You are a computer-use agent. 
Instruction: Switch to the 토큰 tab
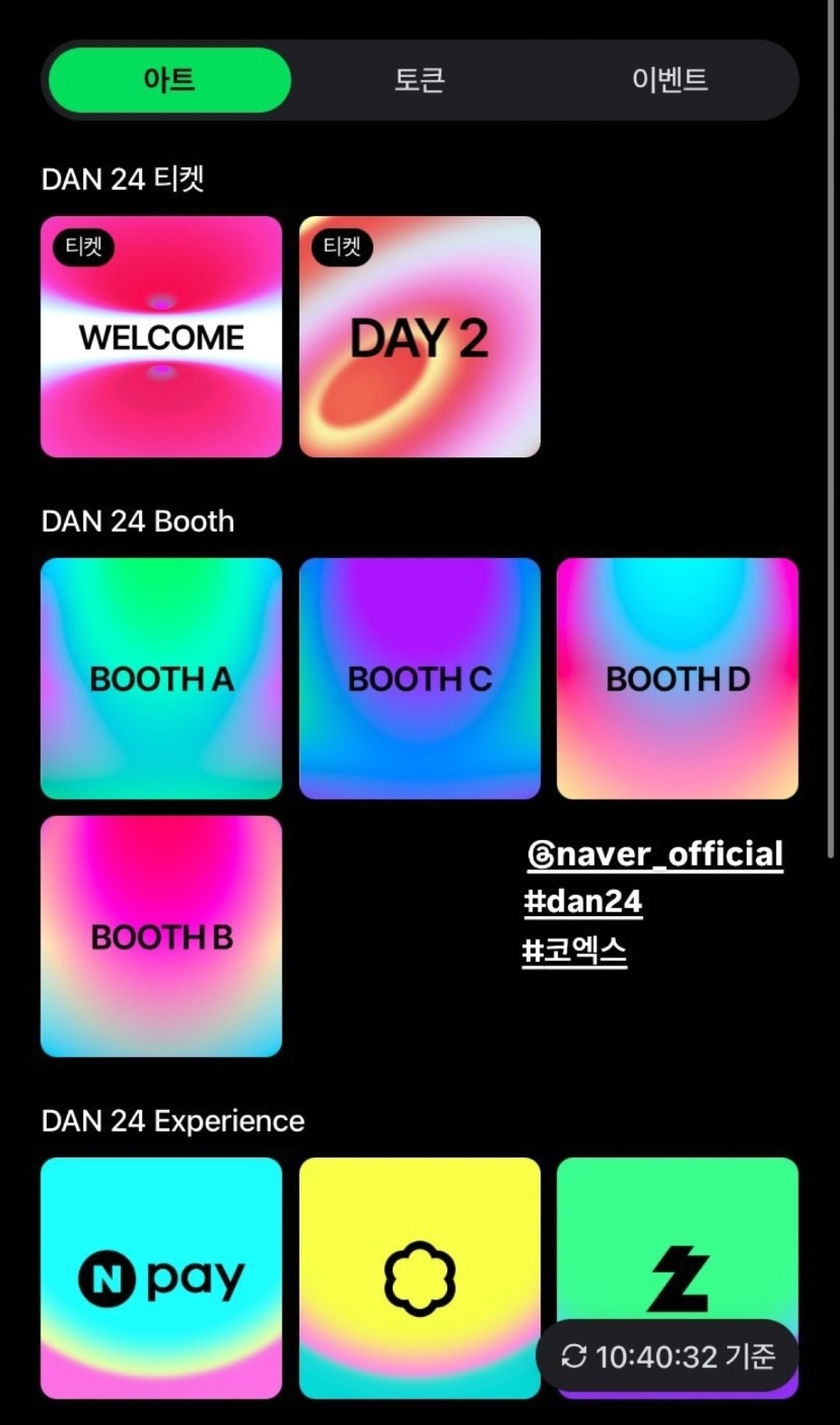point(419,80)
